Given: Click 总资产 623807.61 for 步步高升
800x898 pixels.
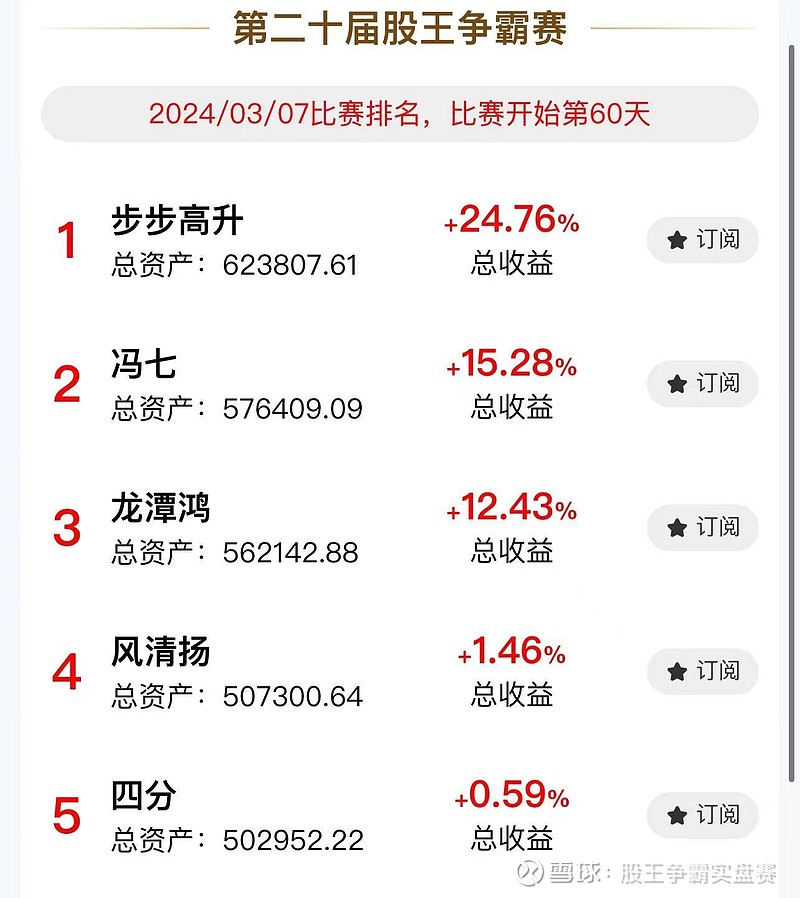Looking at the screenshot, I should point(235,265).
